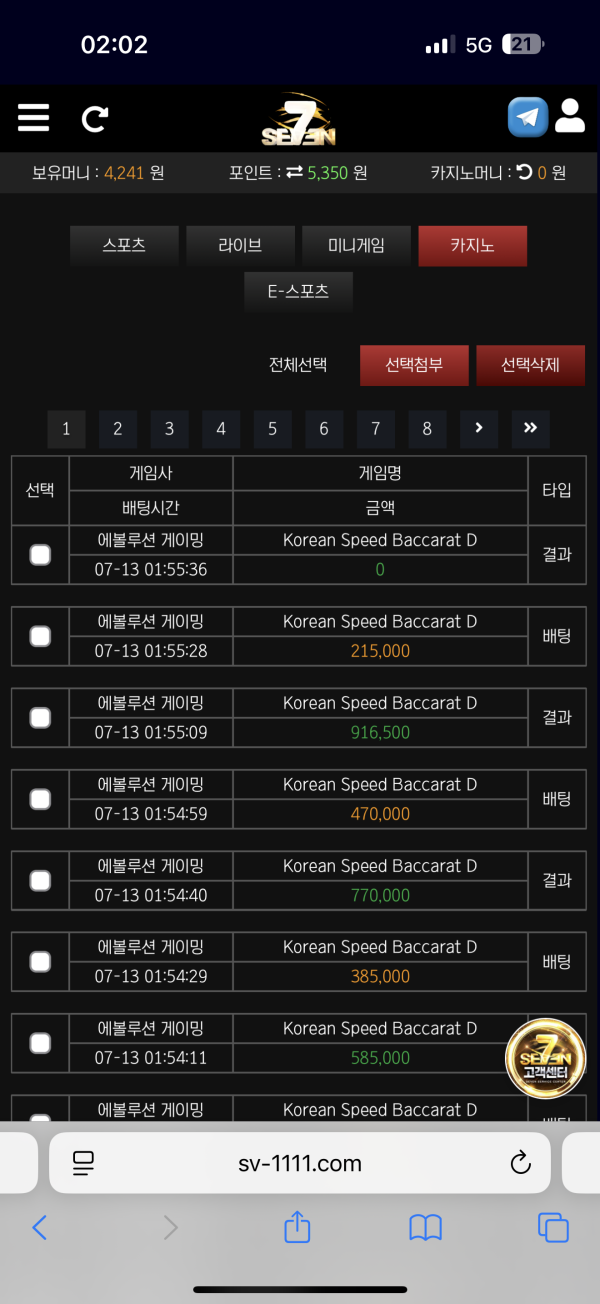Open Safari share sheet
Viewport: 600px width, 1304px height.
[297, 1227]
